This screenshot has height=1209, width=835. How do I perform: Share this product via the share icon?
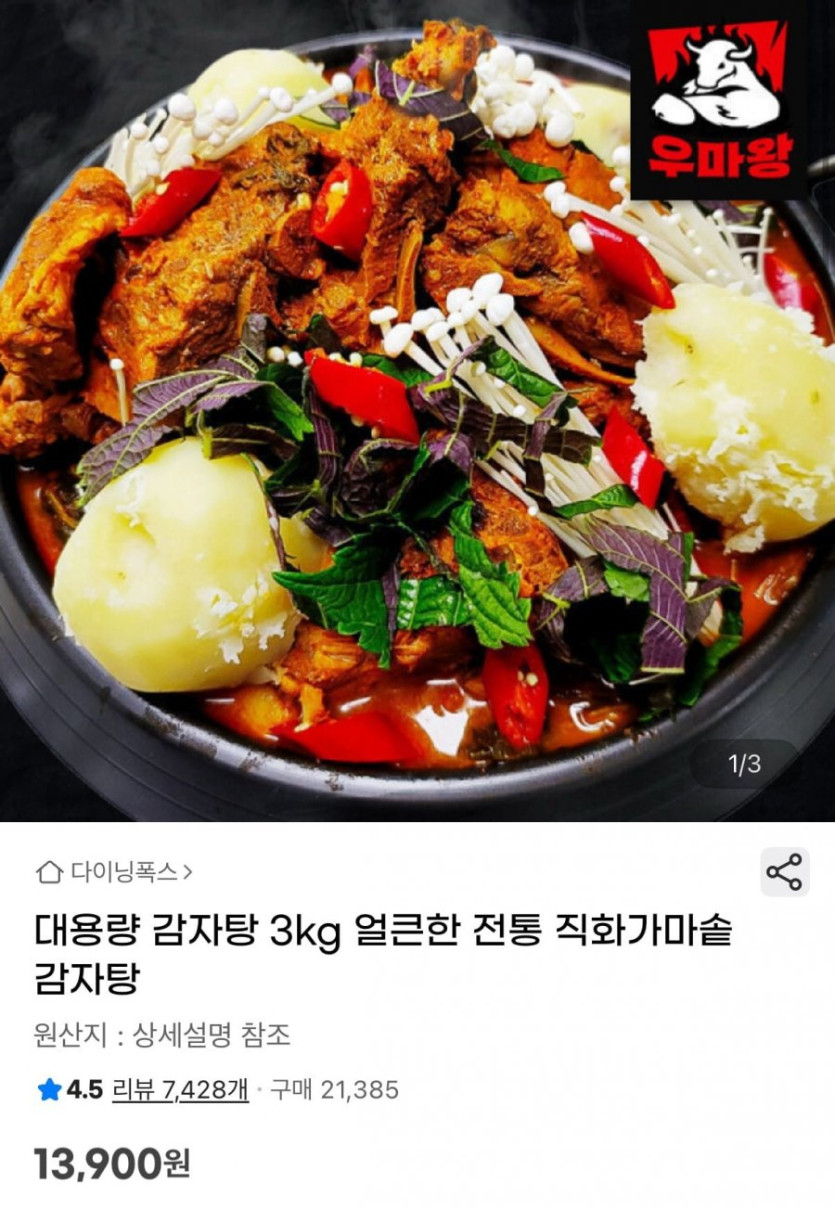(x=785, y=872)
